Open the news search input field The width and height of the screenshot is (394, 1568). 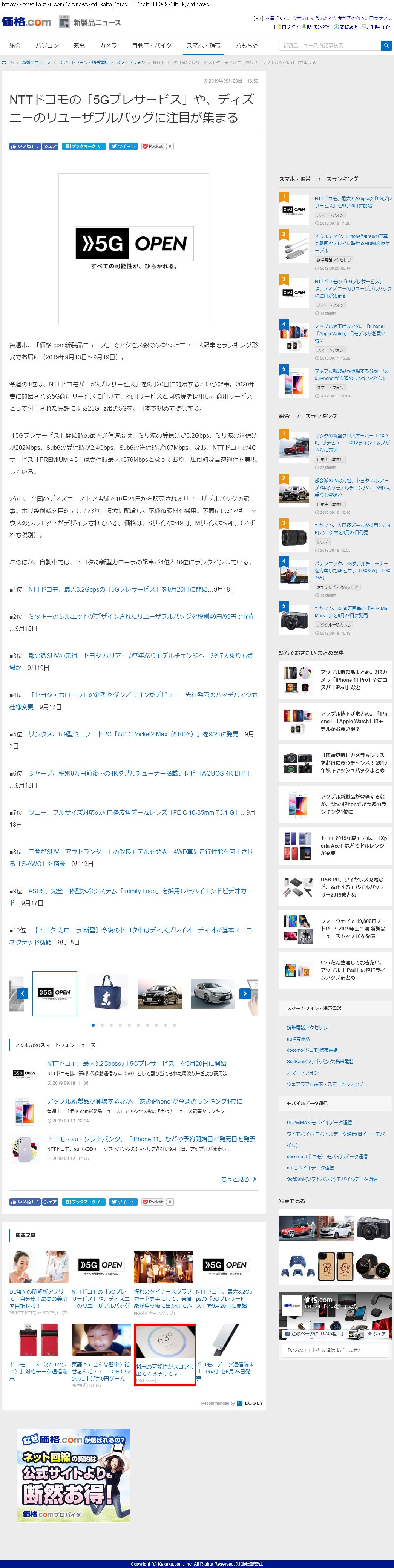point(329,46)
